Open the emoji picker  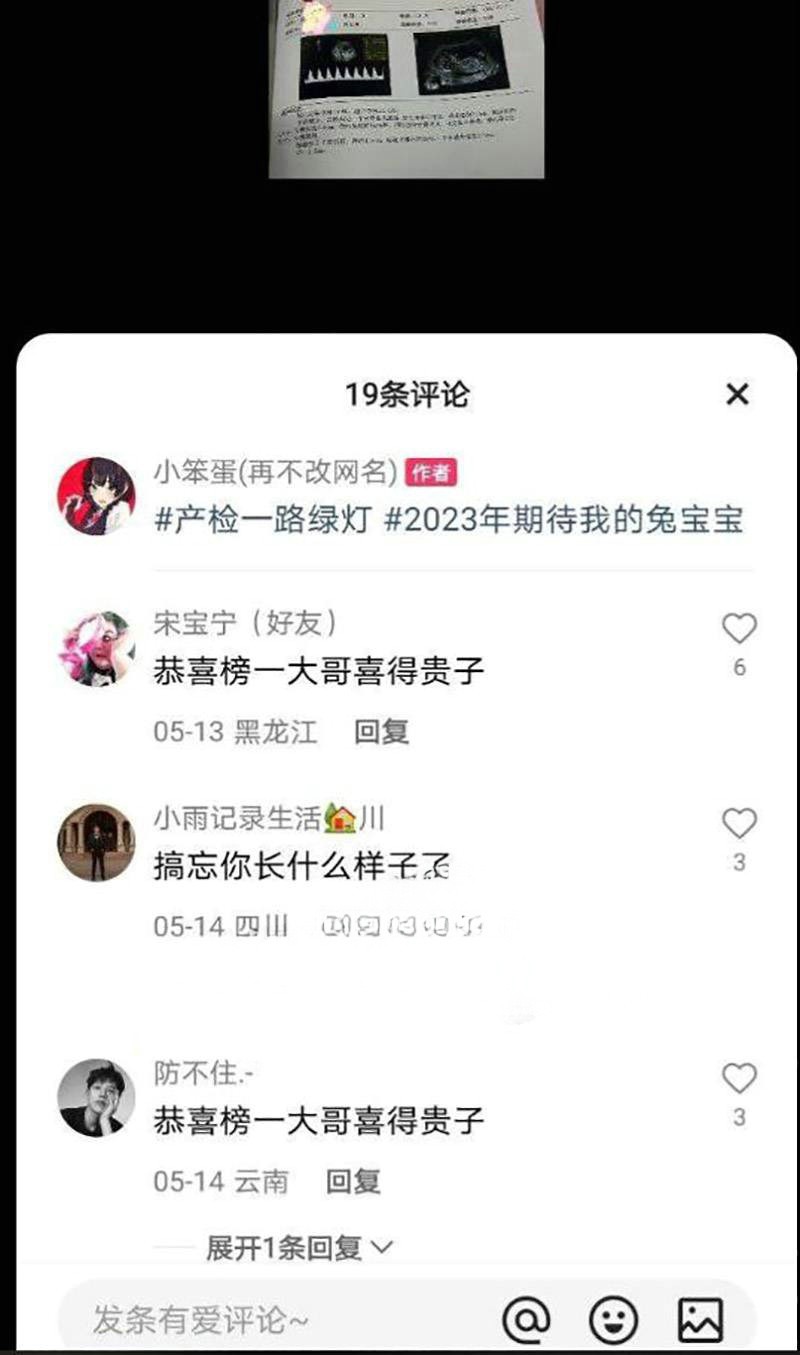pyautogui.click(x=614, y=1320)
